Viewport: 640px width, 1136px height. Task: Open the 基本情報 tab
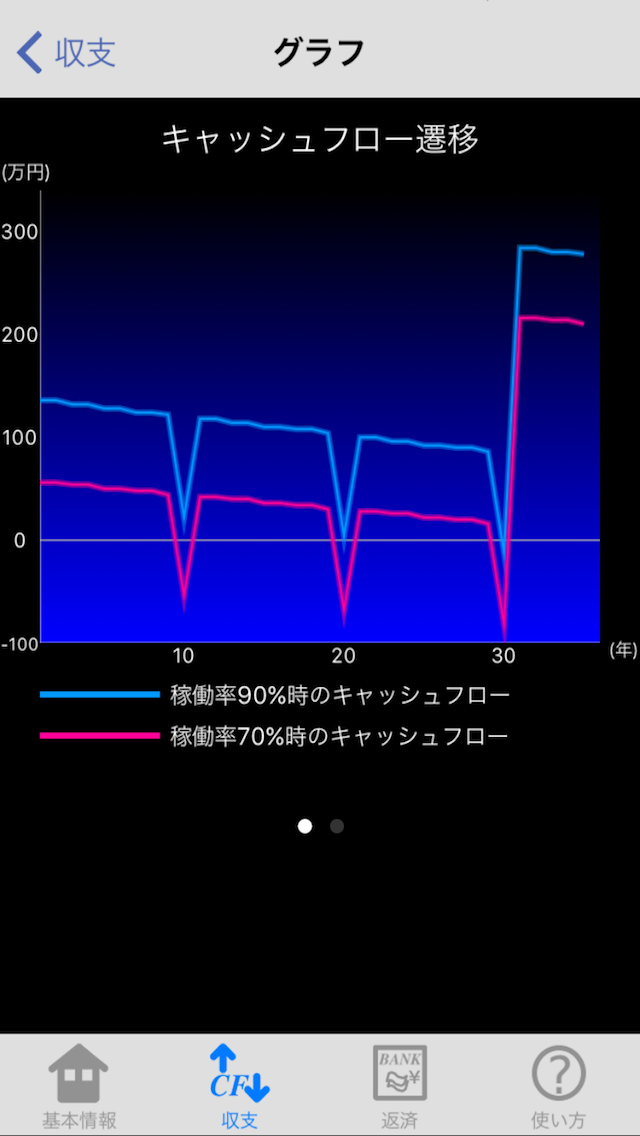click(79, 1087)
